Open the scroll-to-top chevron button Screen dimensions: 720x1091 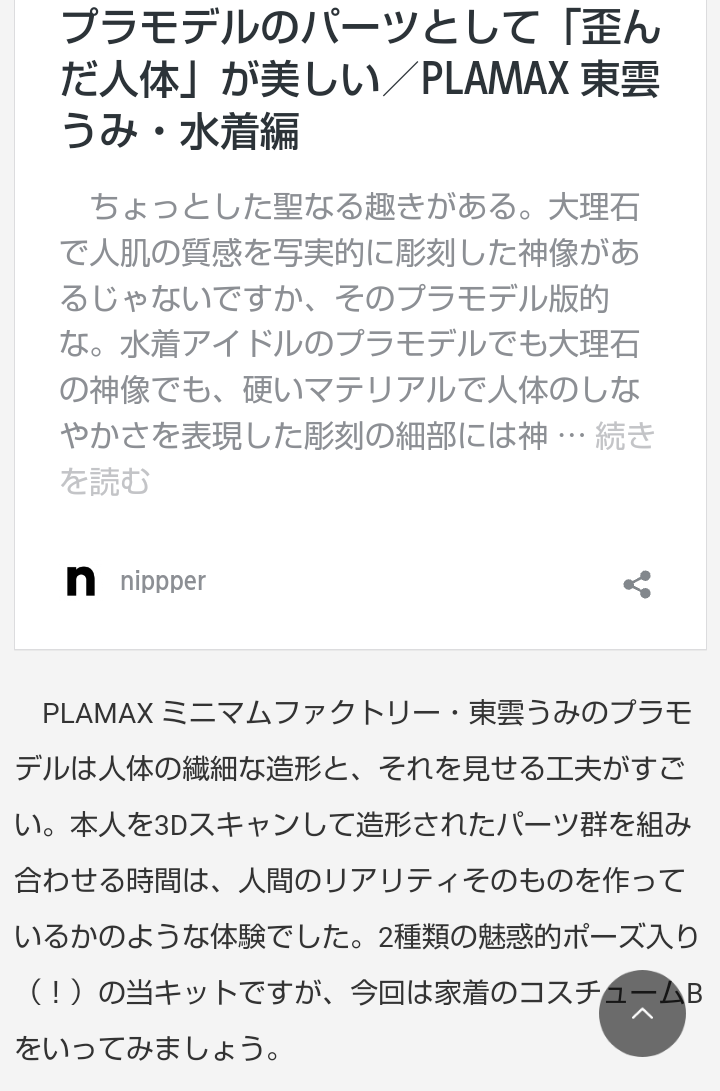pos(643,1014)
